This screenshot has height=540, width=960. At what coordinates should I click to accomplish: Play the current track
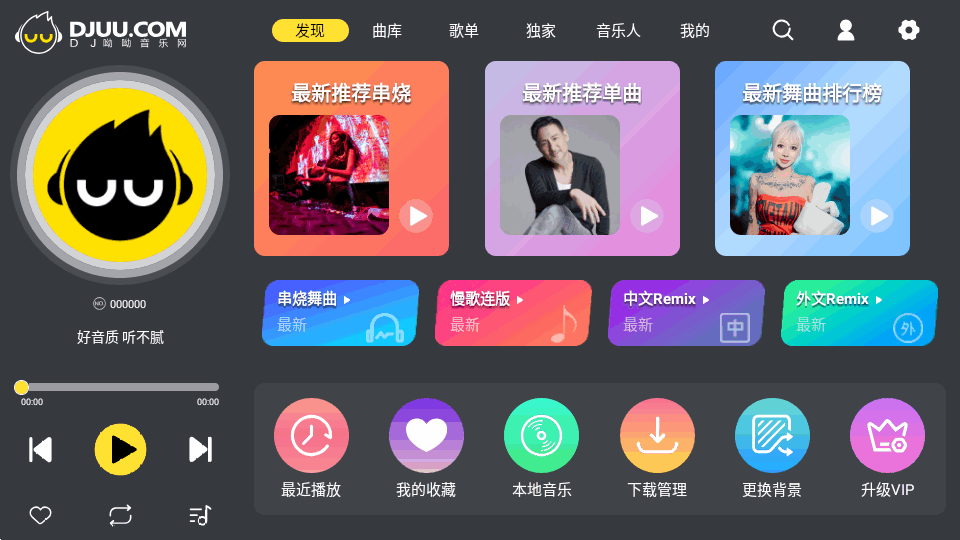[x=121, y=450]
